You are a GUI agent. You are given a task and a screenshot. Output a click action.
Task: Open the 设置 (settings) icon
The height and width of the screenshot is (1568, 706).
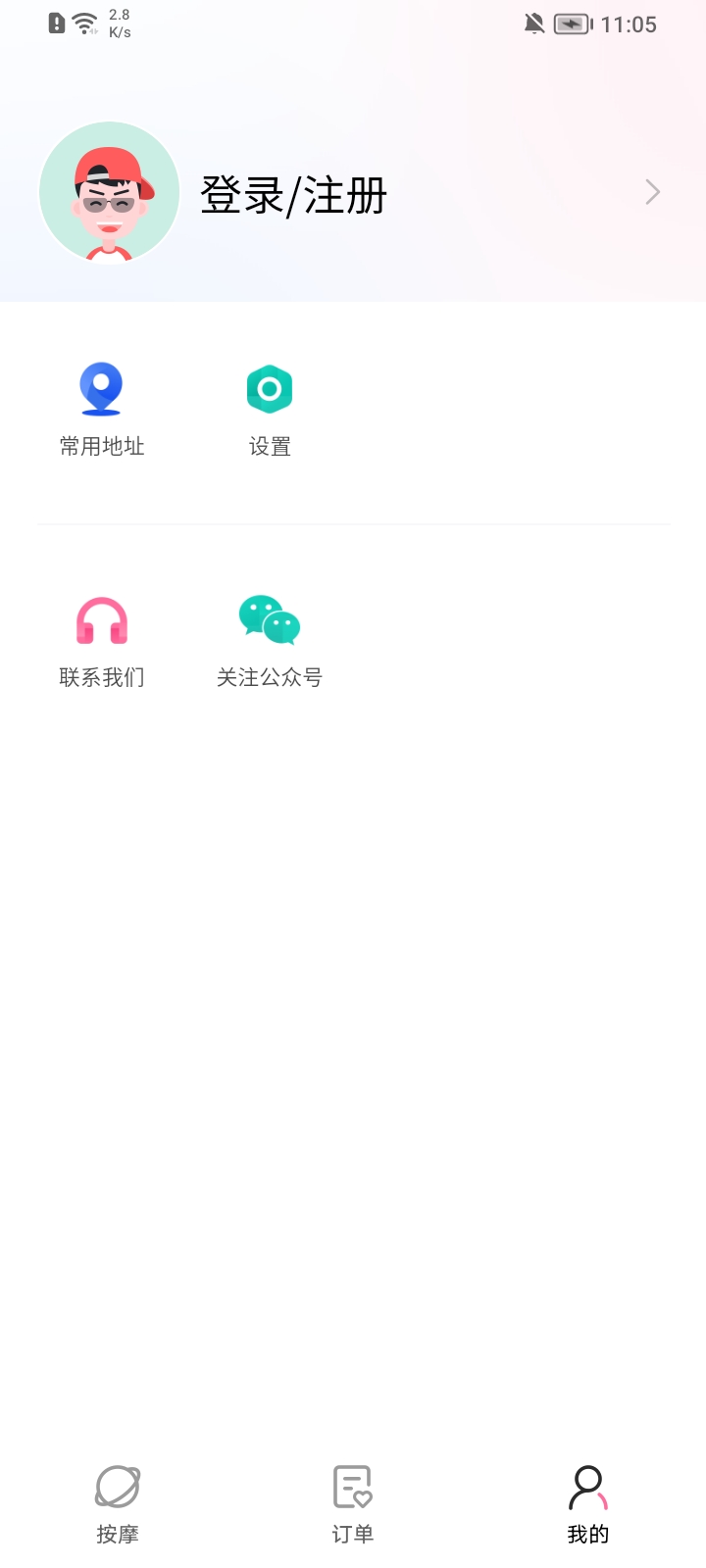pyautogui.click(x=270, y=388)
